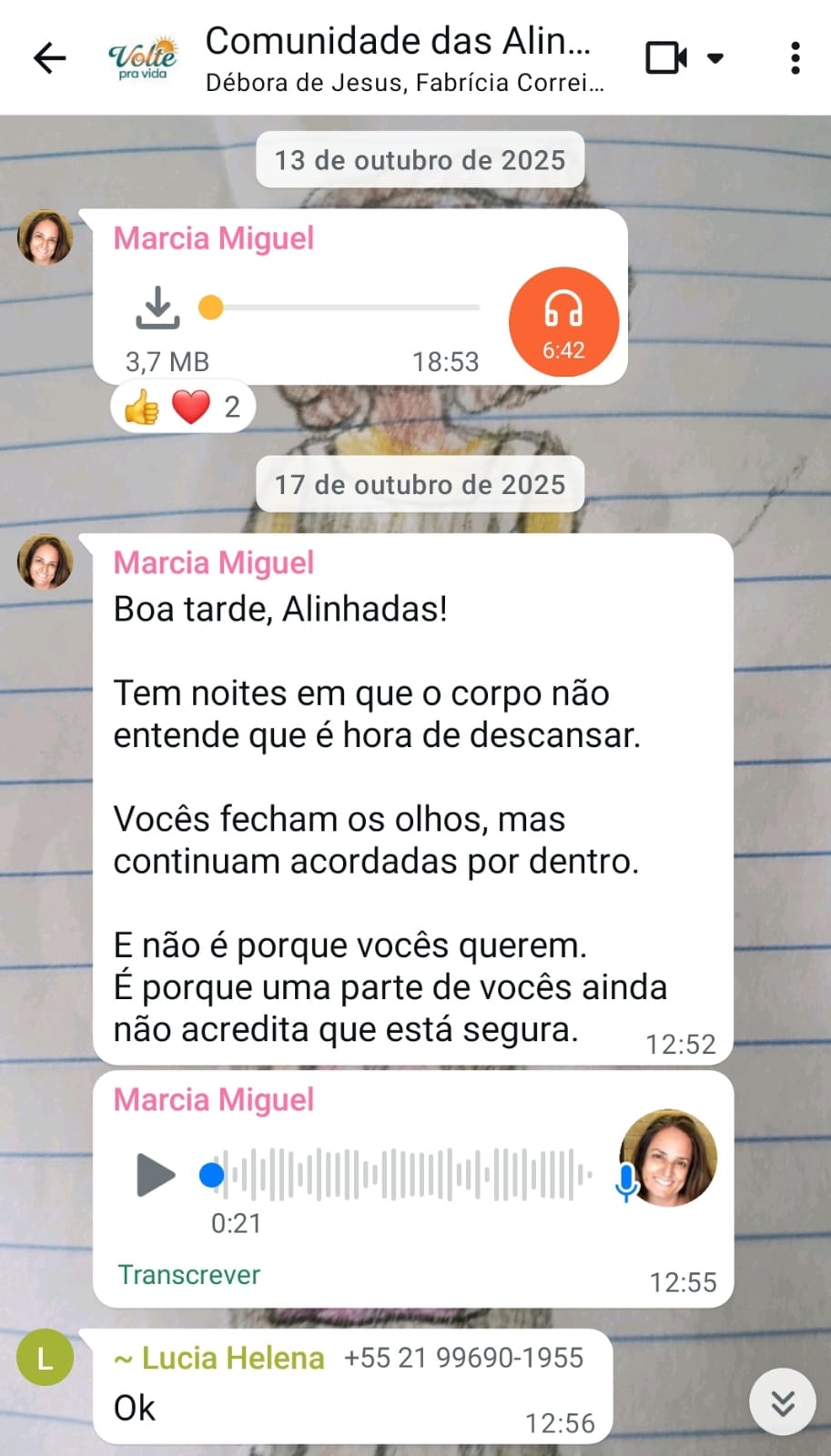Image resolution: width=831 pixels, height=1456 pixels.
Task: View reactions on the 13 October audio
Action: click(183, 407)
